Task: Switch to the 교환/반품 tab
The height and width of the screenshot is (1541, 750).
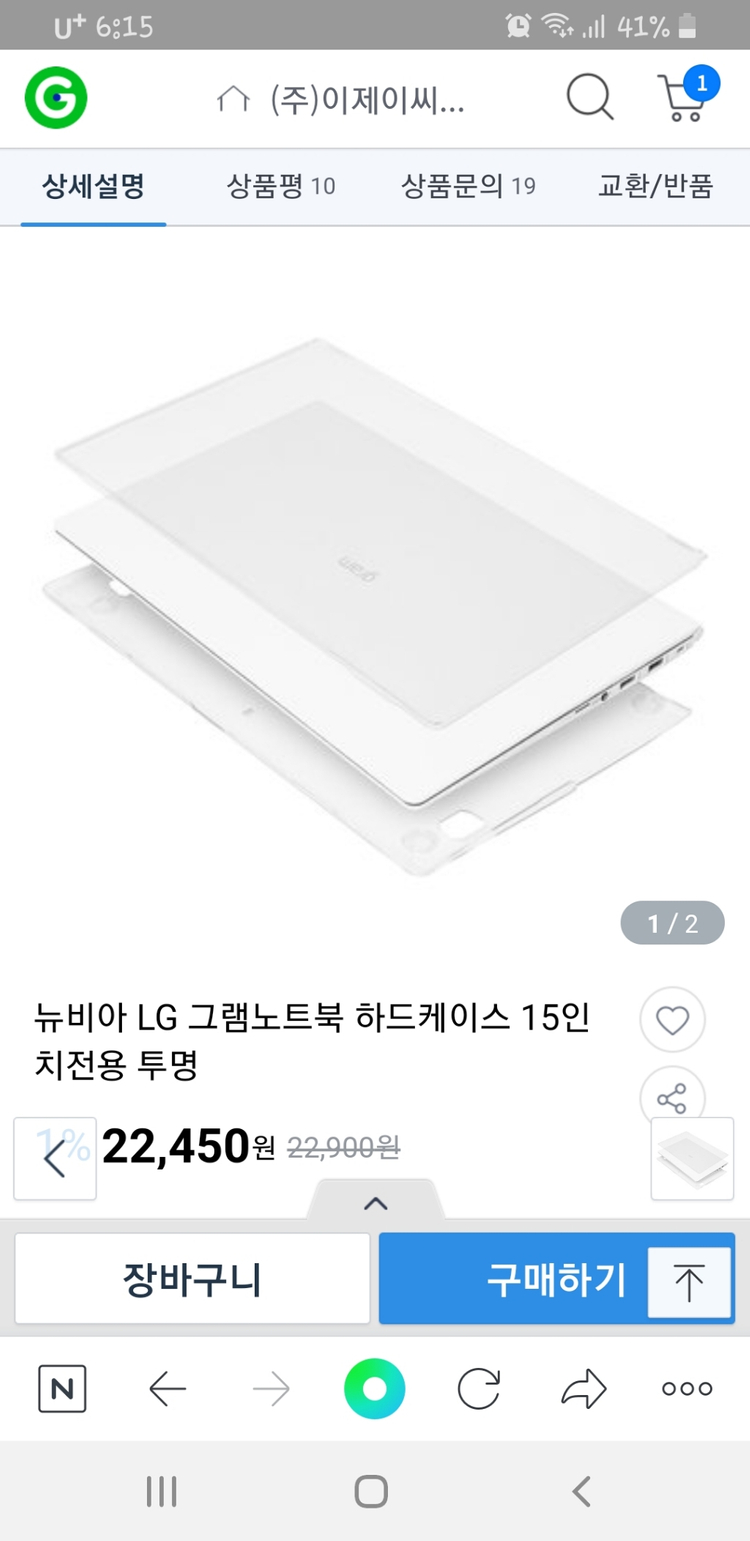Action: point(655,186)
